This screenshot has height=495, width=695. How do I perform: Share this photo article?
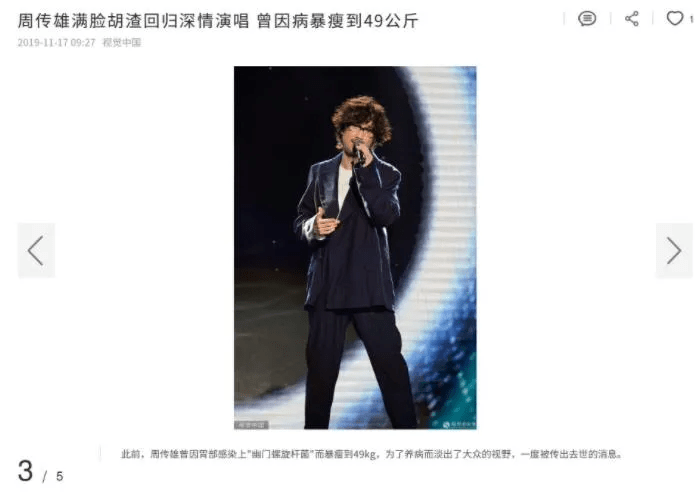click(631, 19)
